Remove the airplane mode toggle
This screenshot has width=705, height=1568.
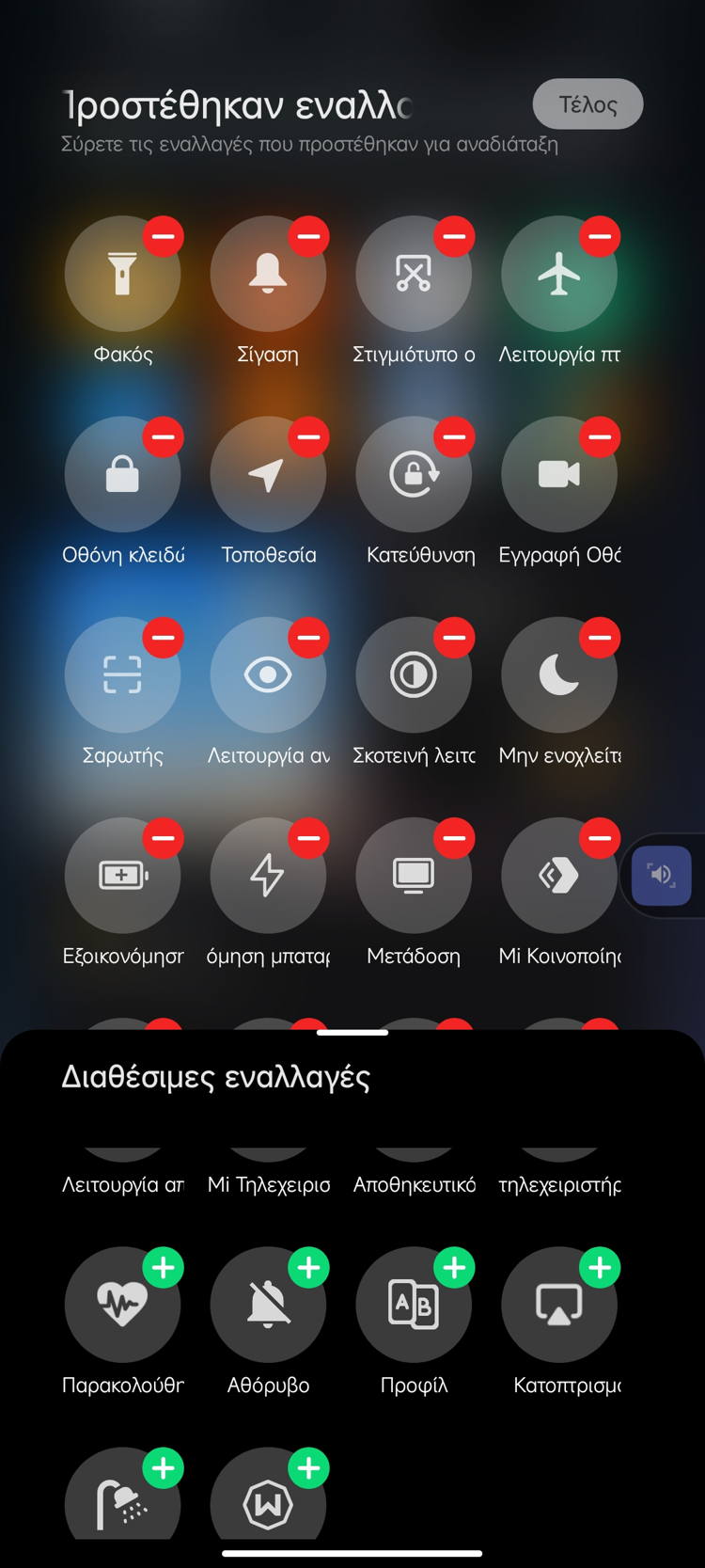click(x=600, y=236)
